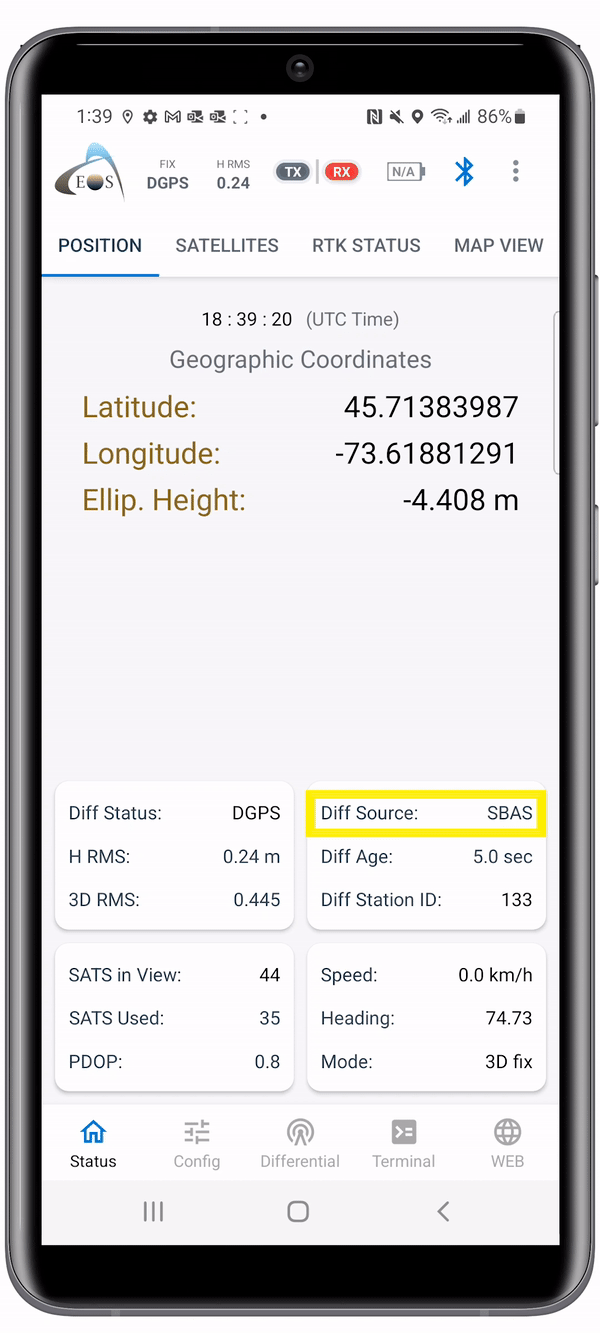Switch to the Satellites tab
The height and width of the screenshot is (1333, 600).
pyautogui.click(x=227, y=245)
